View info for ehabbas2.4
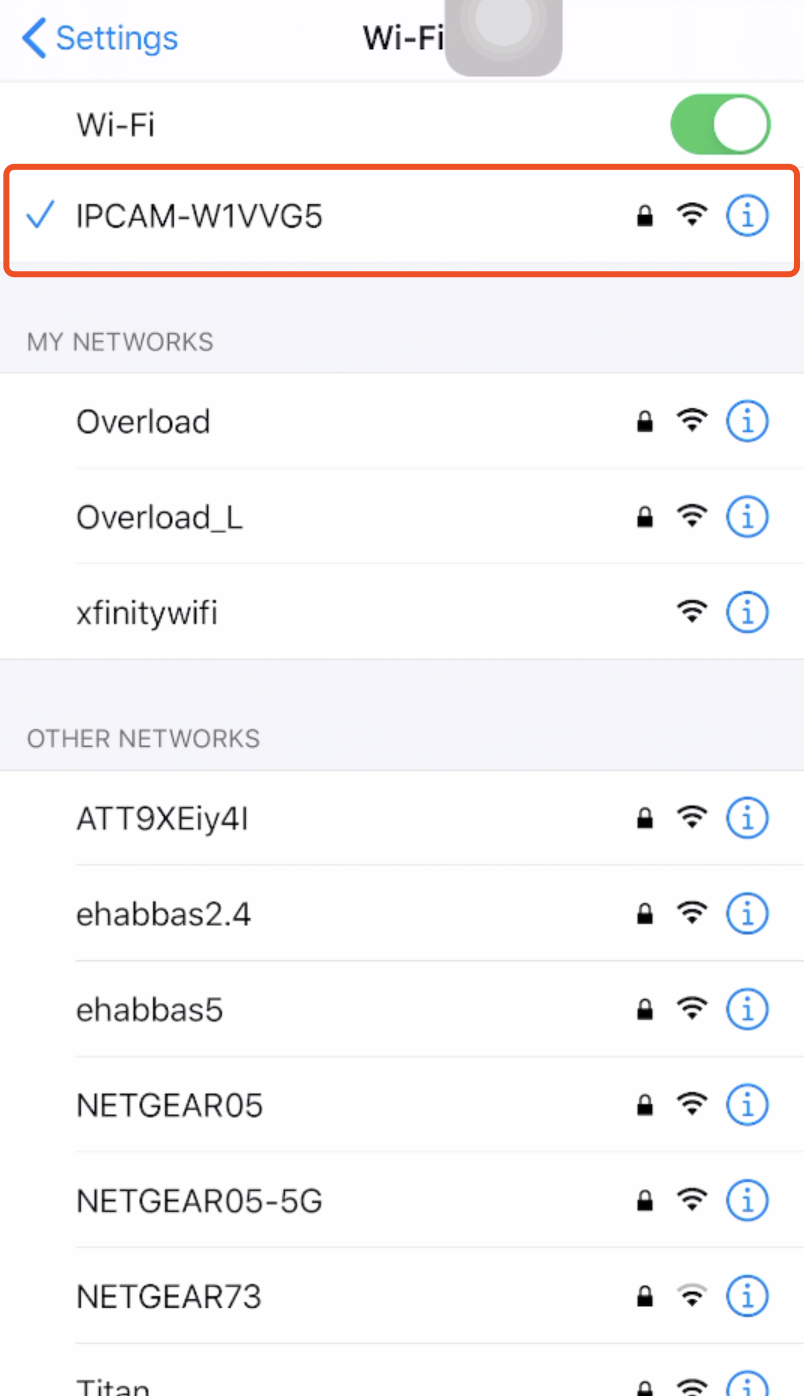Image resolution: width=804 pixels, height=1396 pixels. pyautogui.click(x=746, y=914)
